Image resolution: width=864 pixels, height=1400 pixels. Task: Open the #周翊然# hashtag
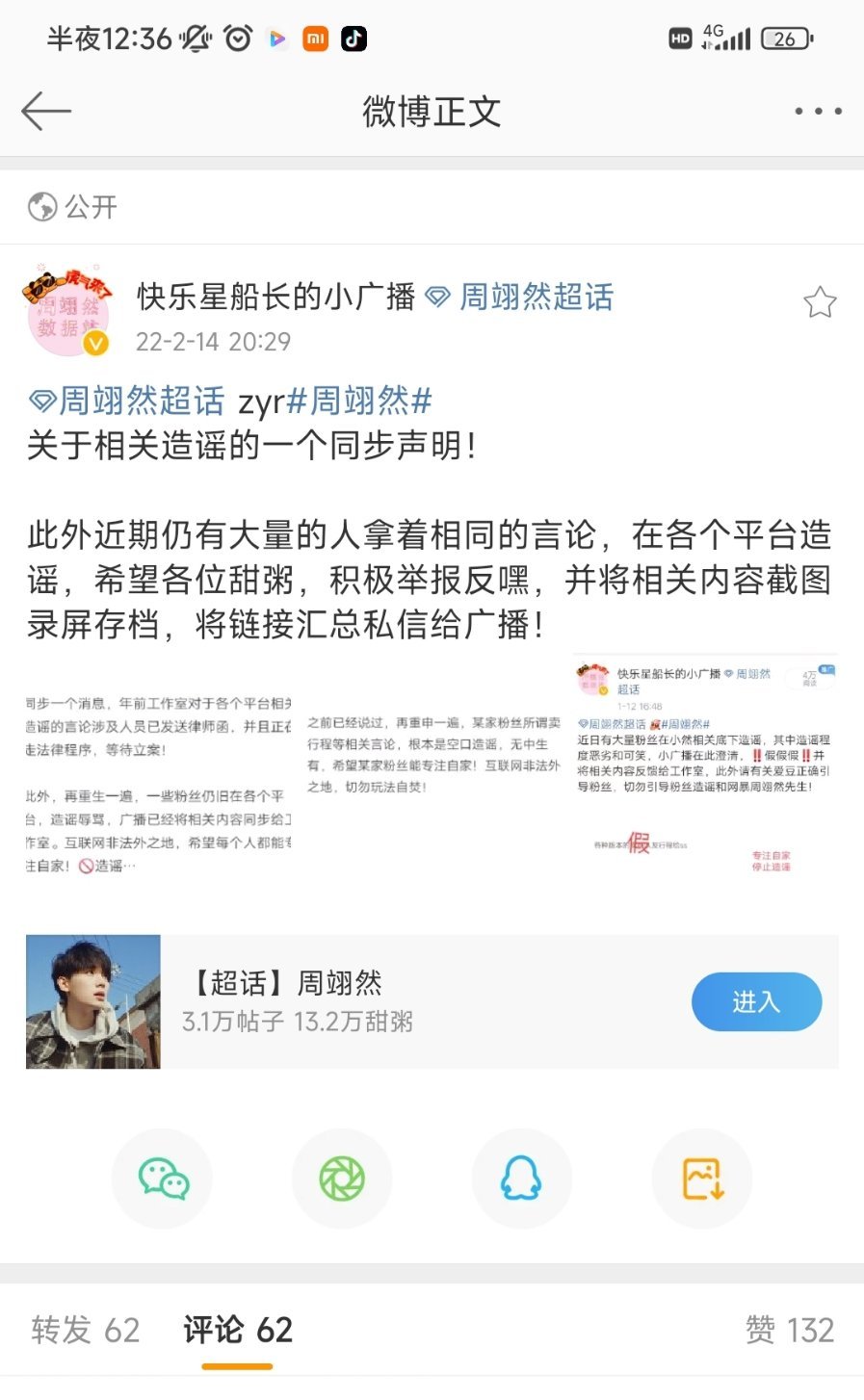[x=359, y=400]
